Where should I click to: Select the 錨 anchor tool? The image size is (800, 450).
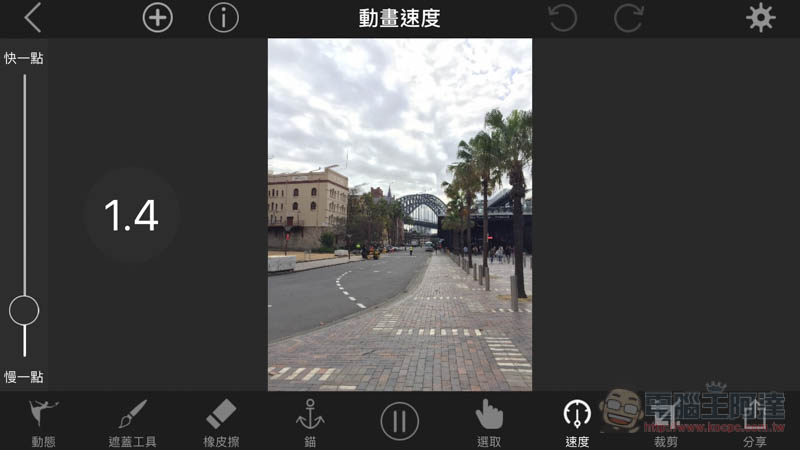[310, 422]
